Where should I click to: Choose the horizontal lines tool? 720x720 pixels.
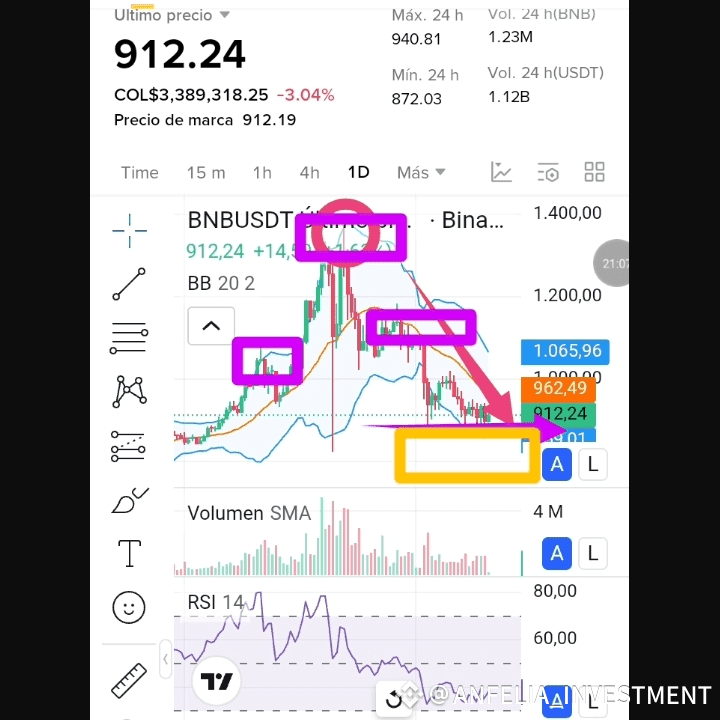pos(129,338)
